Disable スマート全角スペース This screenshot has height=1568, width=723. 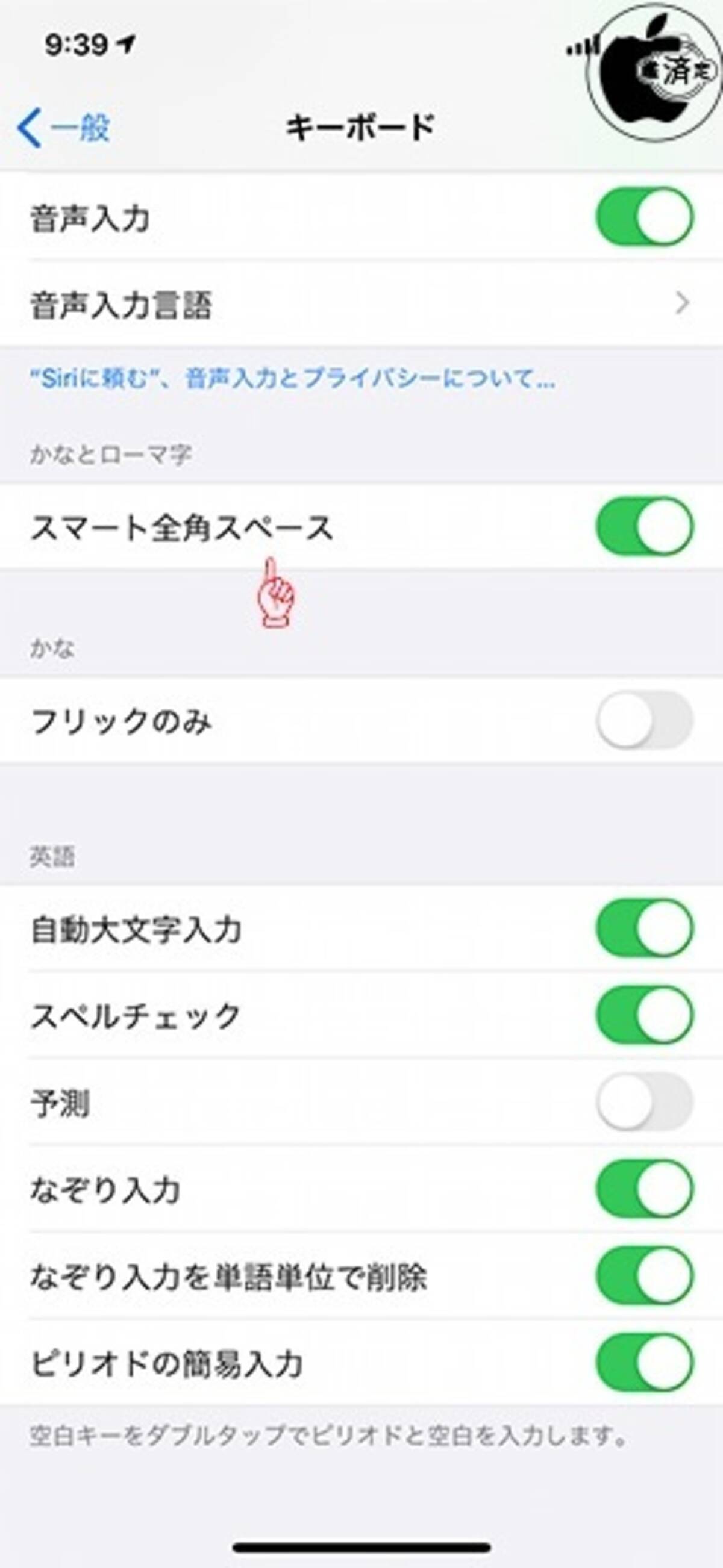[645, 526]
